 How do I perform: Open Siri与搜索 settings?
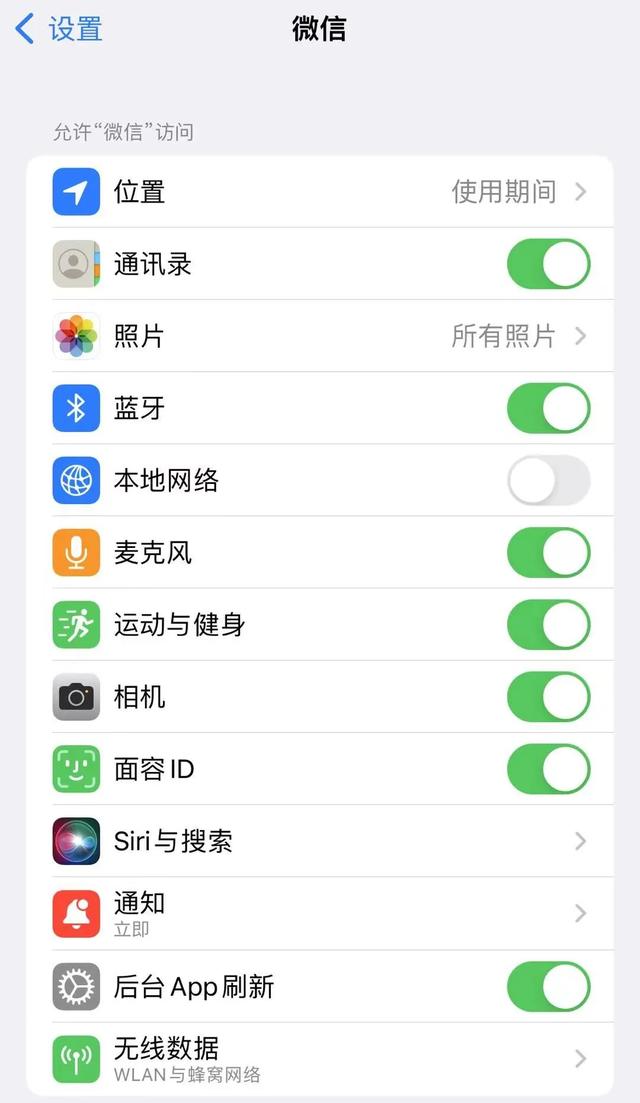320,841
